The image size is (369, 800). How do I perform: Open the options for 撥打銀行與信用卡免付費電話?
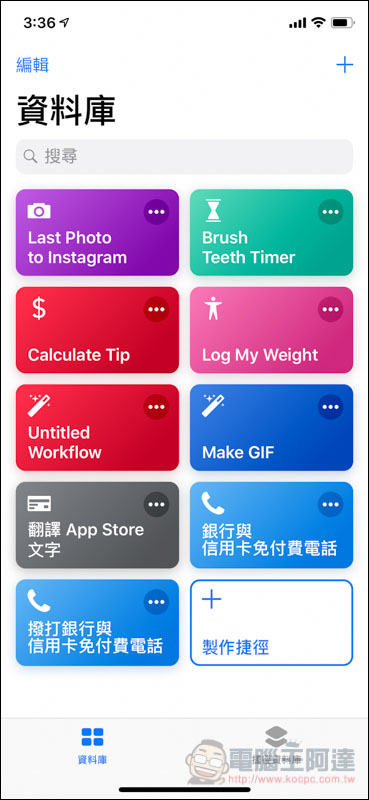coord(156,602)
